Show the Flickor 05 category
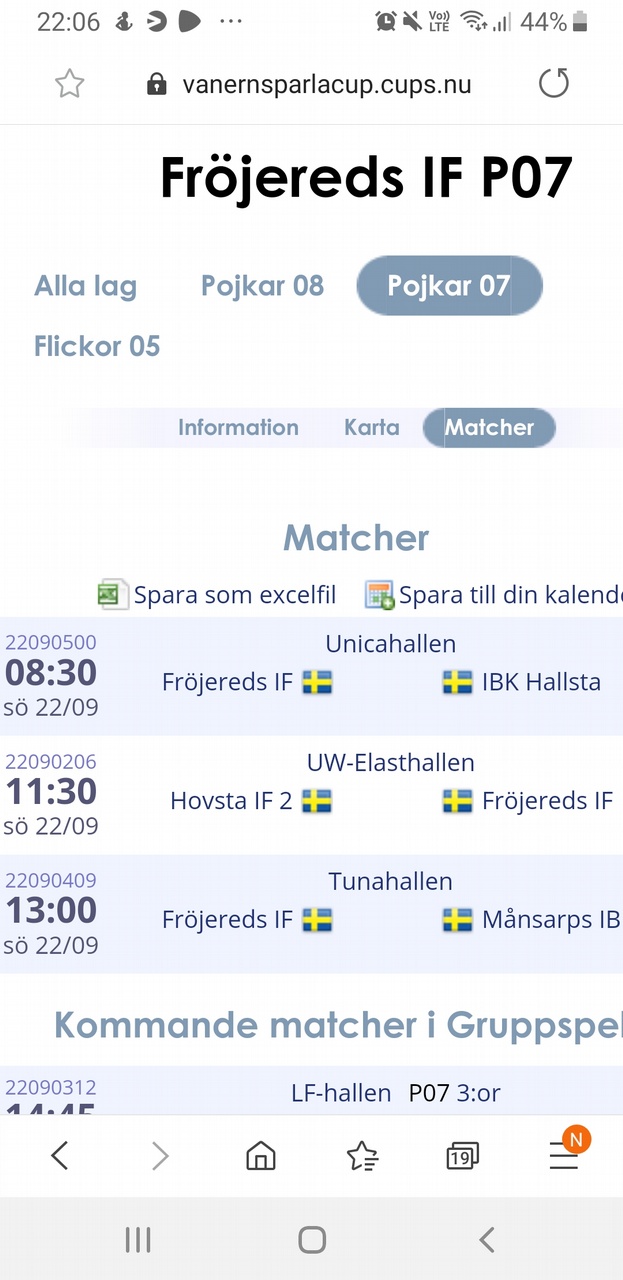 (97, 347)
